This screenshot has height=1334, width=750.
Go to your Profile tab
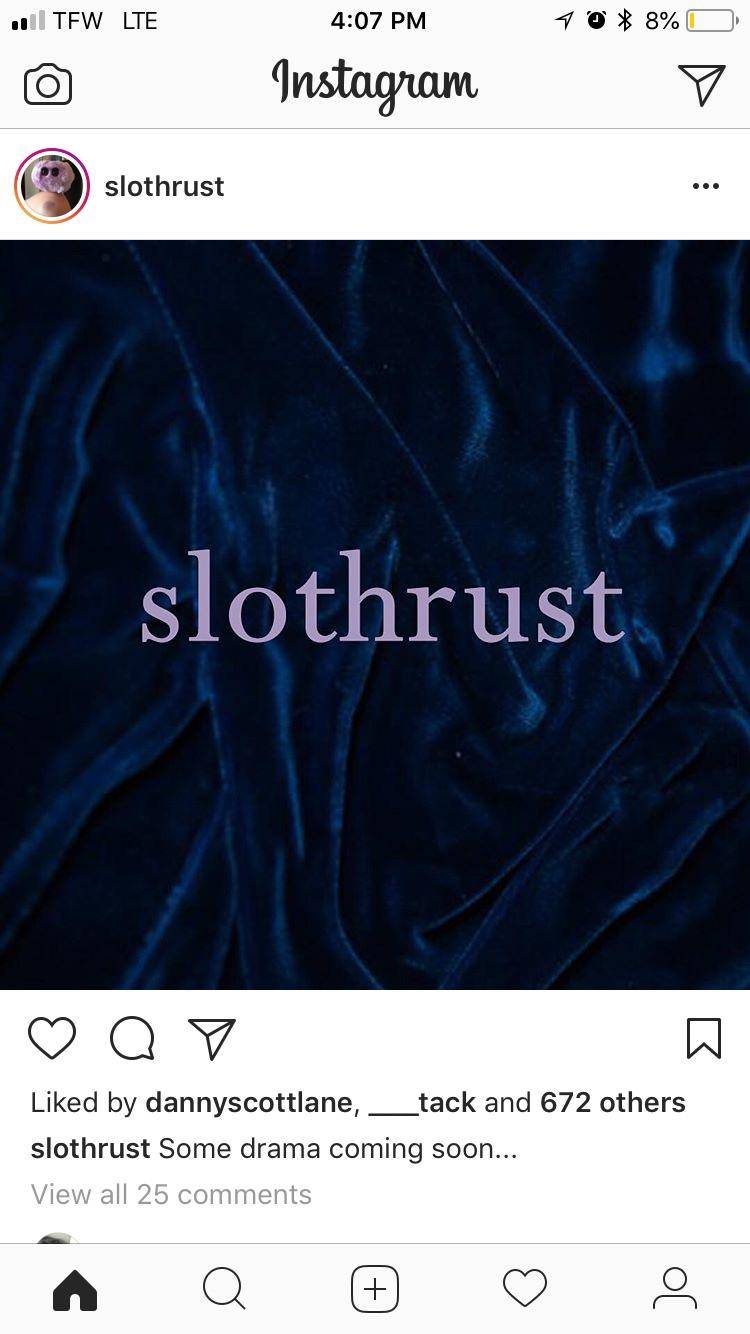click(675, 1289)
